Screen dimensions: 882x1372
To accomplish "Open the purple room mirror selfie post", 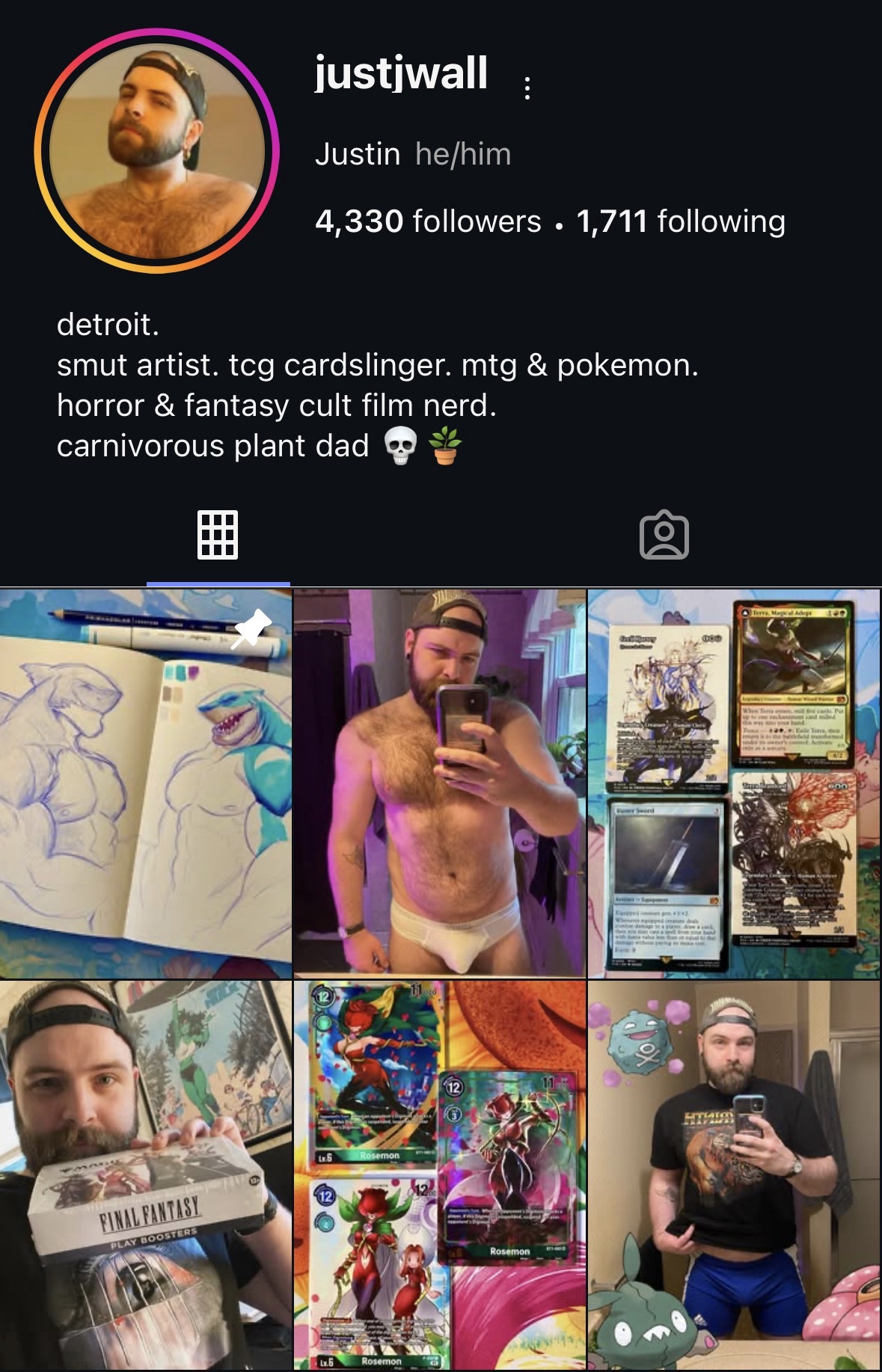I will 439,783.
